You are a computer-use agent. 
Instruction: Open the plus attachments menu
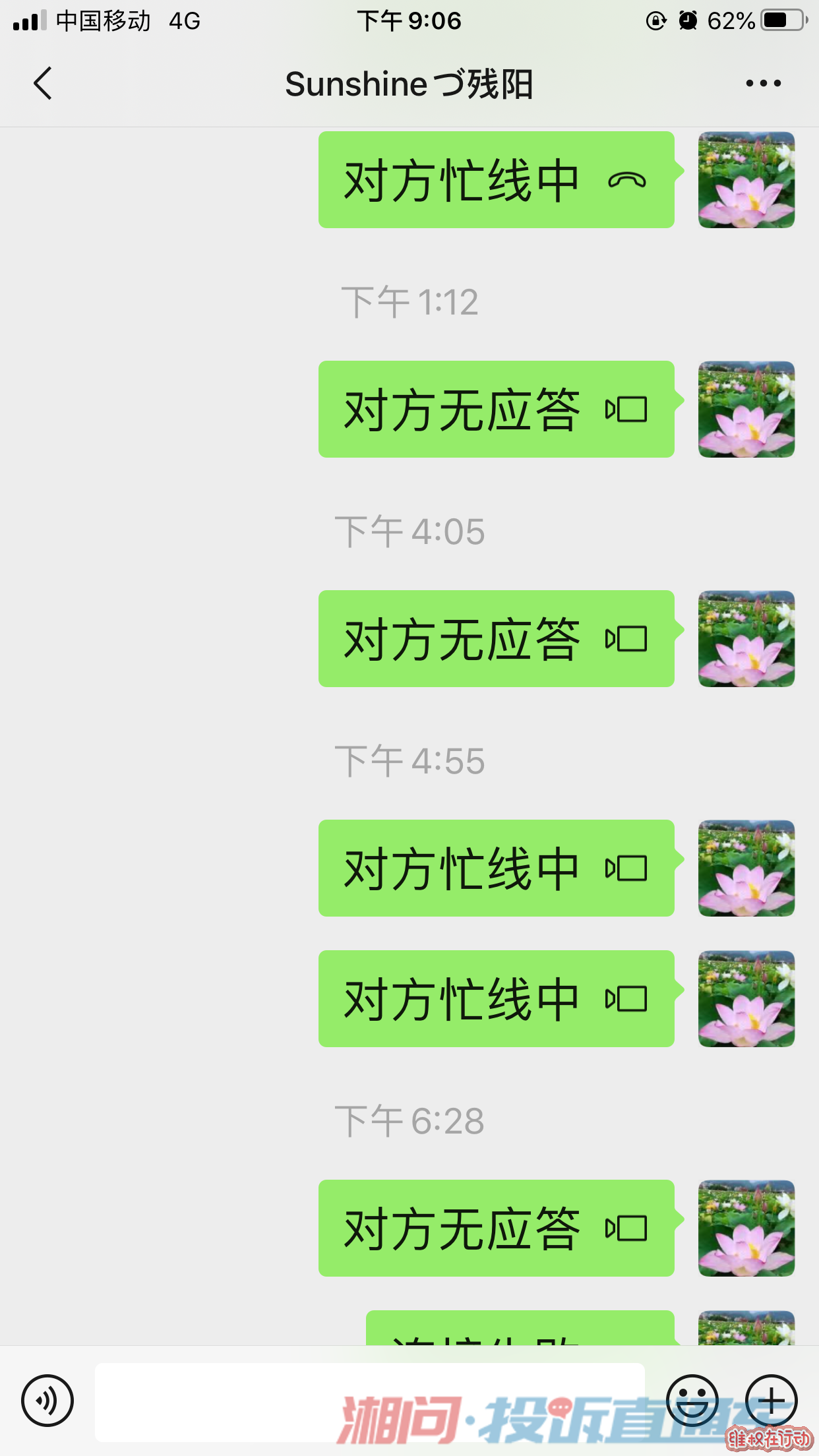coord(772,1400)
